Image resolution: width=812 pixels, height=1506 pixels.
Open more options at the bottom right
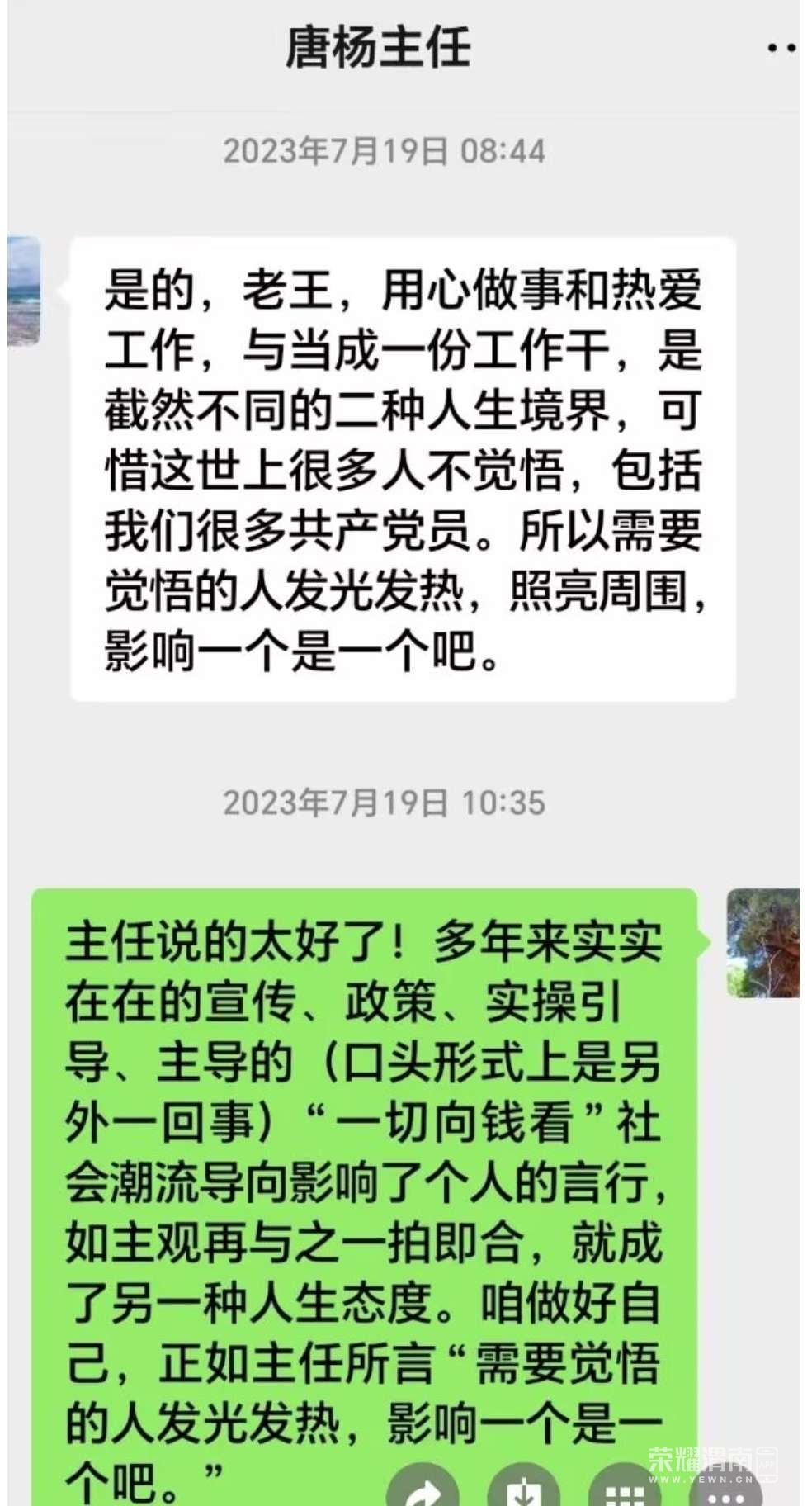pos(725,1494)
